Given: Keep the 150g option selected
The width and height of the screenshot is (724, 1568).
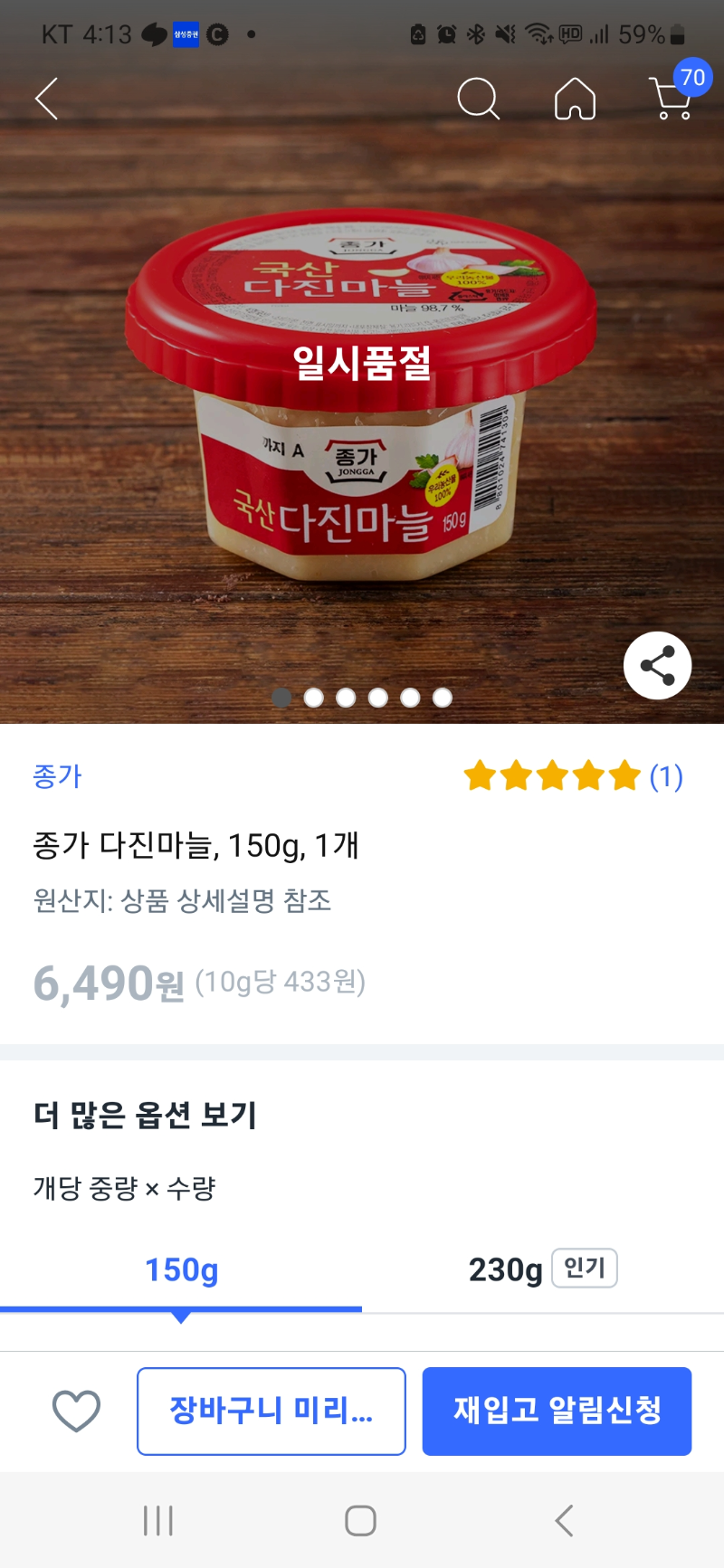Looking at the screenshot, I should [x=180, y=1269].
